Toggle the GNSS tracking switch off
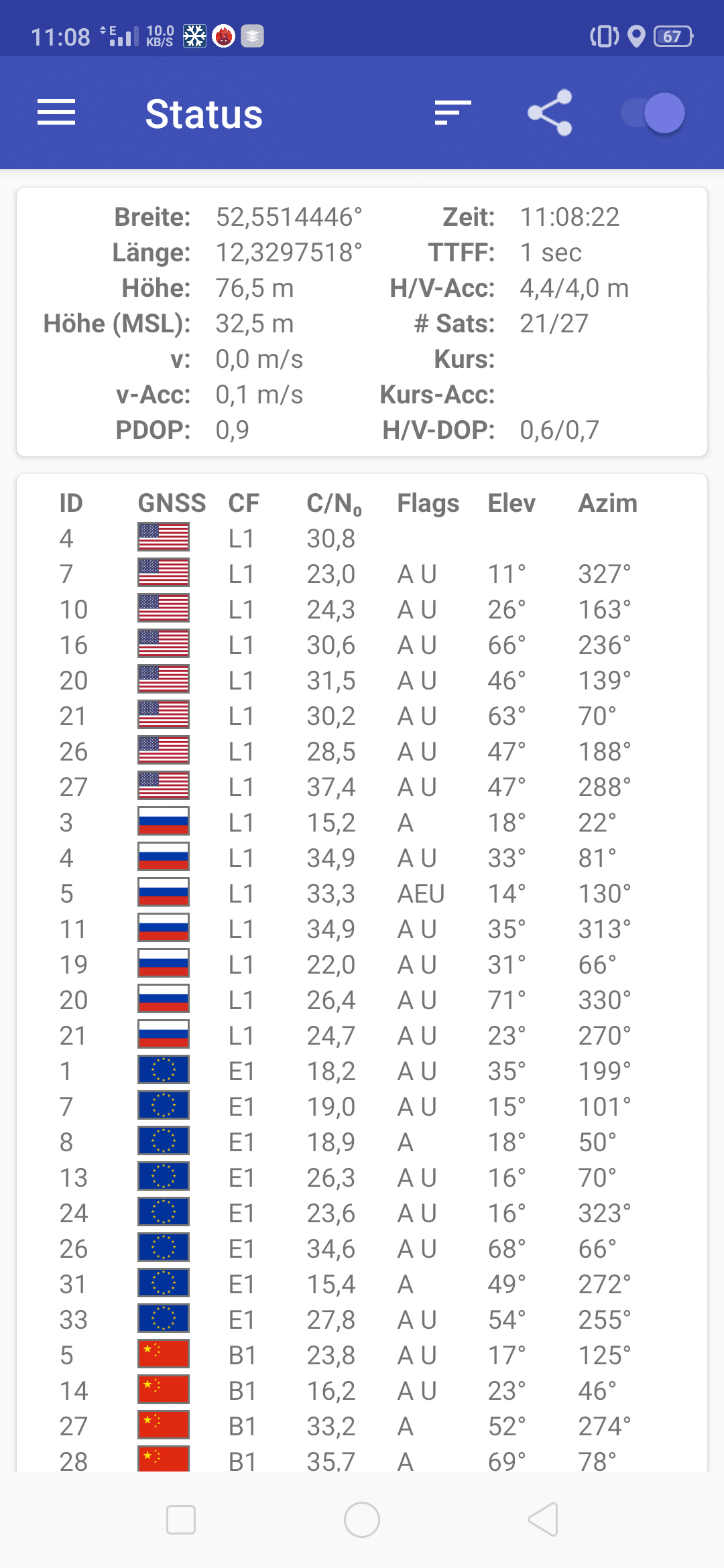The height and width of the screenshot is (1568, 724). point(653,113)
